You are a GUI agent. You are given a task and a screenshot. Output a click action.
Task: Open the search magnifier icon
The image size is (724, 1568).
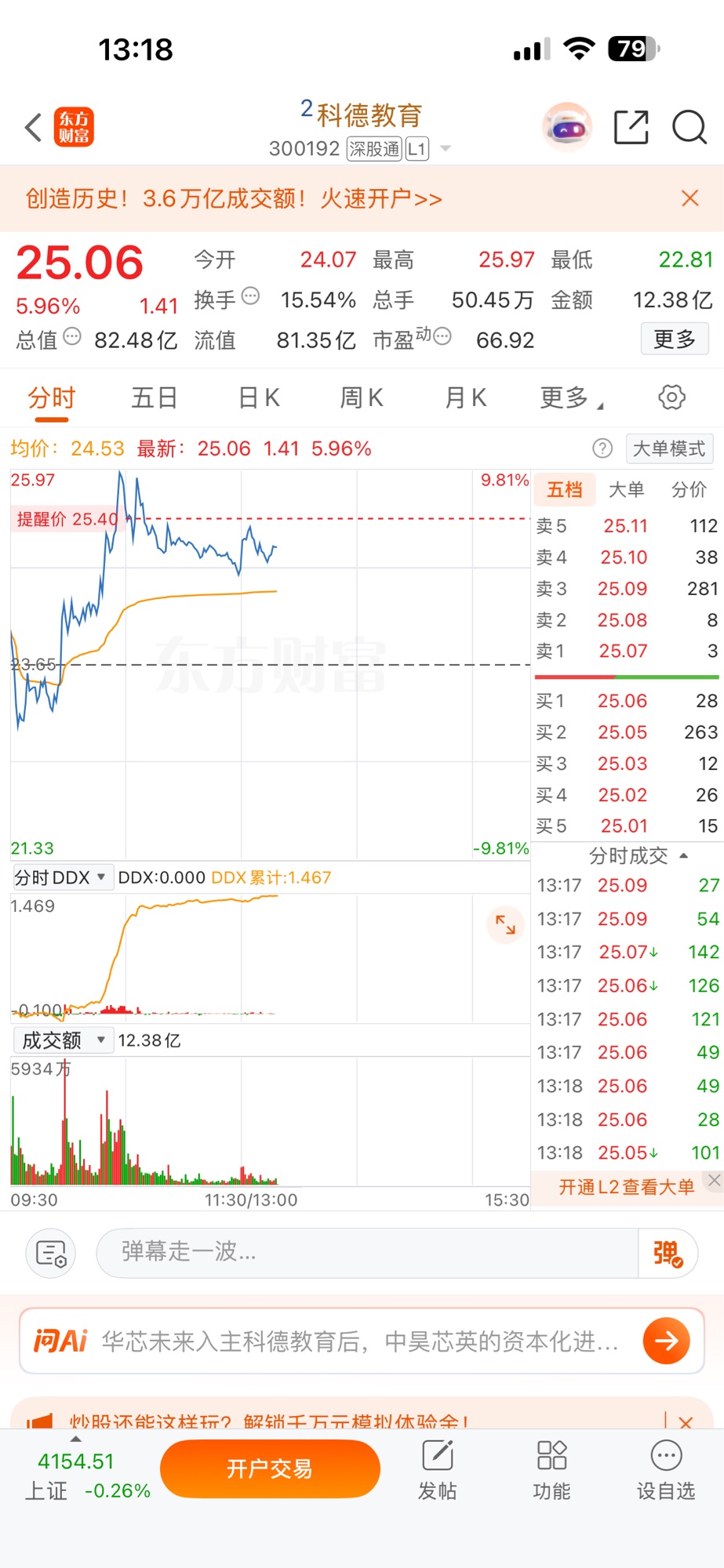(x=689, y=127)
